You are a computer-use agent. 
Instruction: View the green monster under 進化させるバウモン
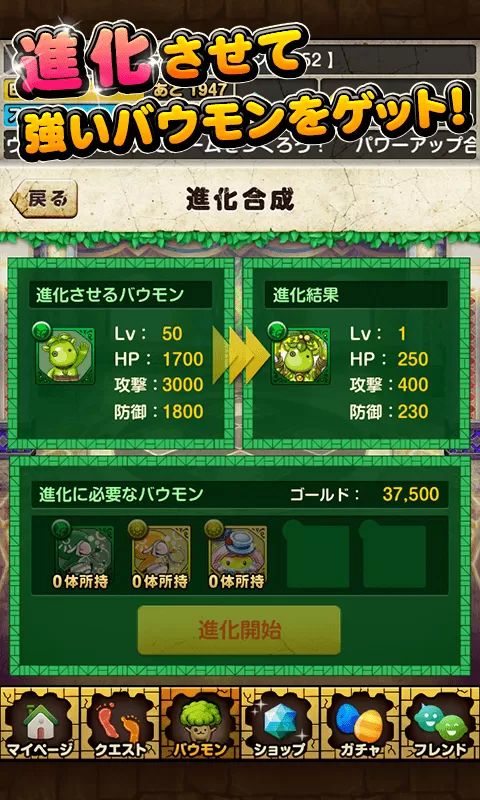[65, 355]
